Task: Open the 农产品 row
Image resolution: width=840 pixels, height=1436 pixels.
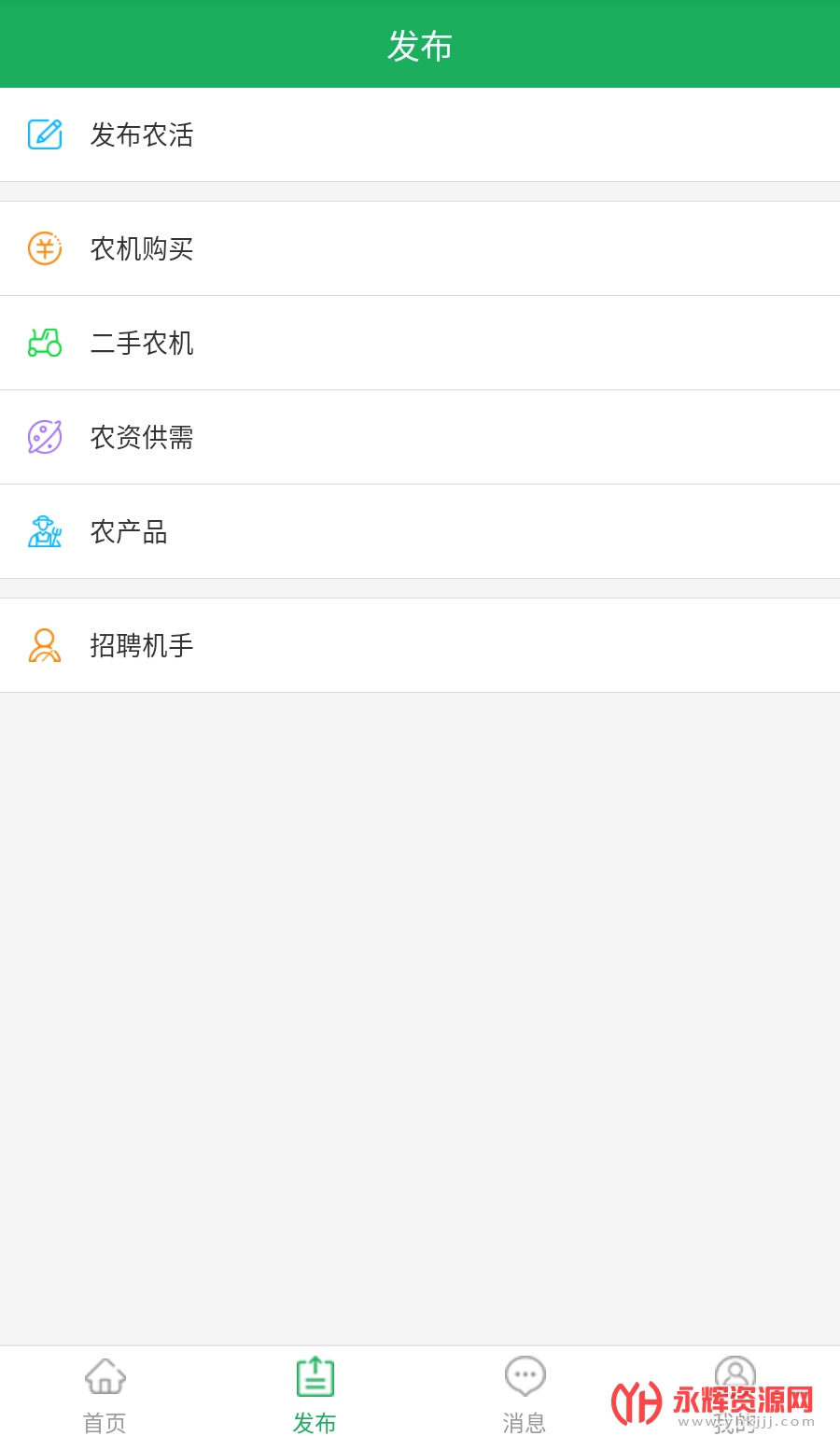Action: (x=129, y=532)
